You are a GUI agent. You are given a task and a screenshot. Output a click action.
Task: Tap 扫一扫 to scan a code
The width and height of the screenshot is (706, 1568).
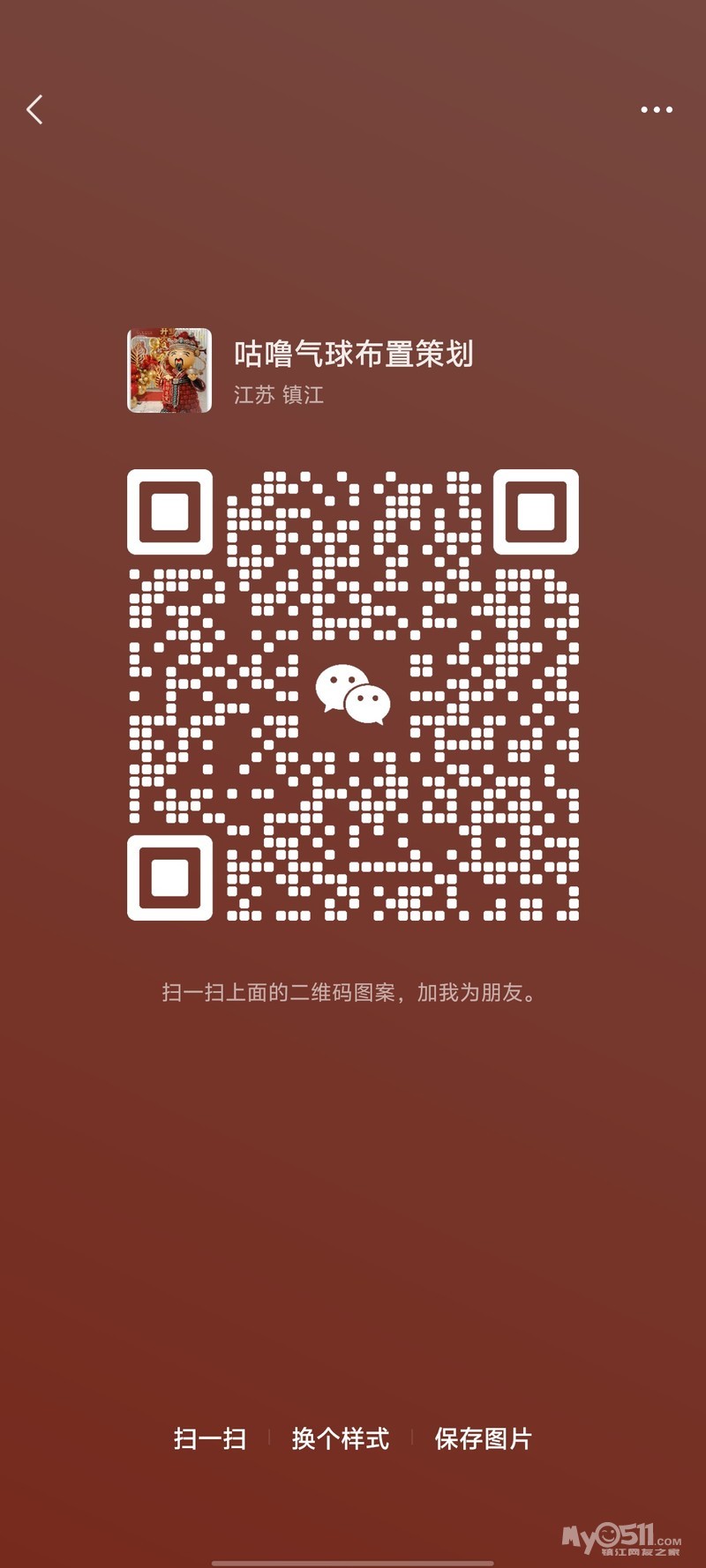click(x=210, y=1439)
